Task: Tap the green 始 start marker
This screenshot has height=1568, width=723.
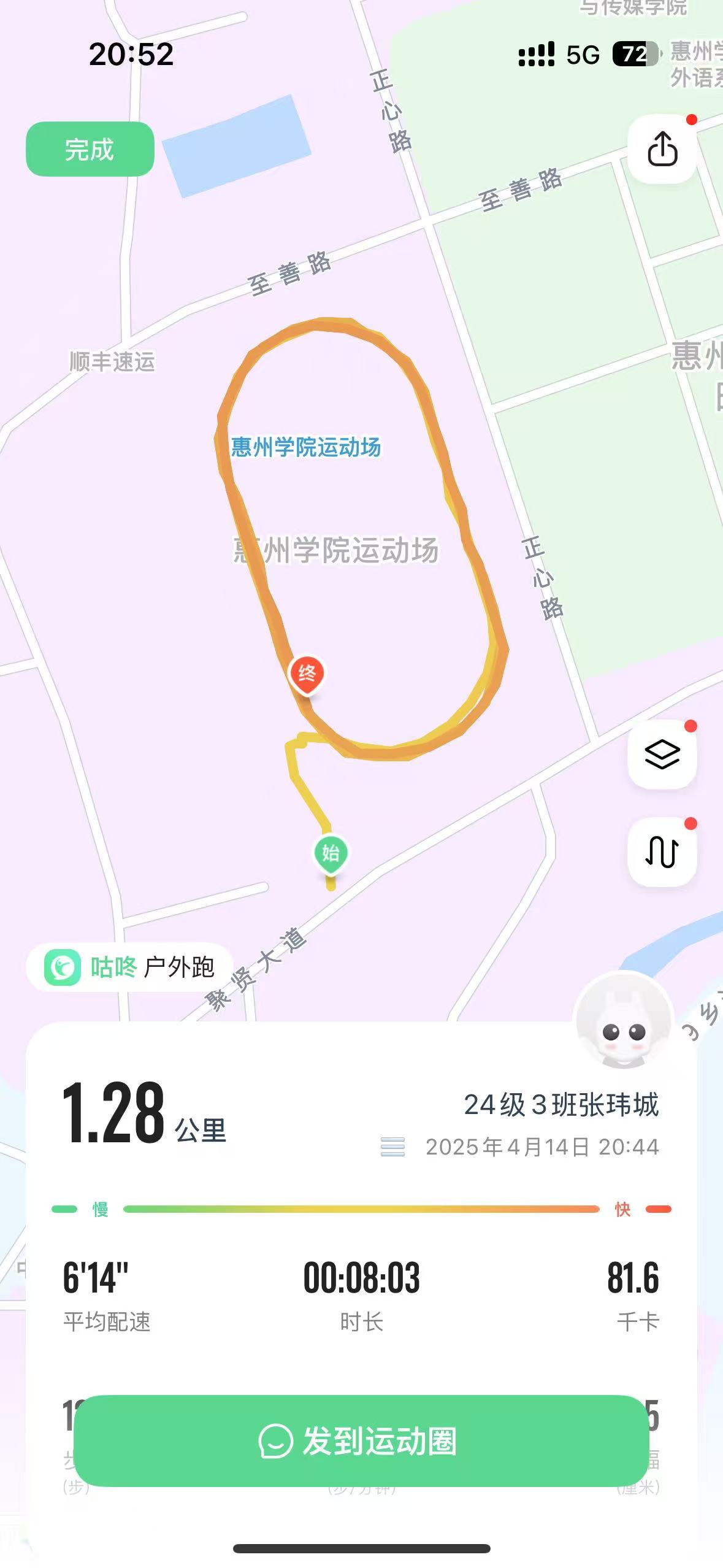Action: pos(331,853)
